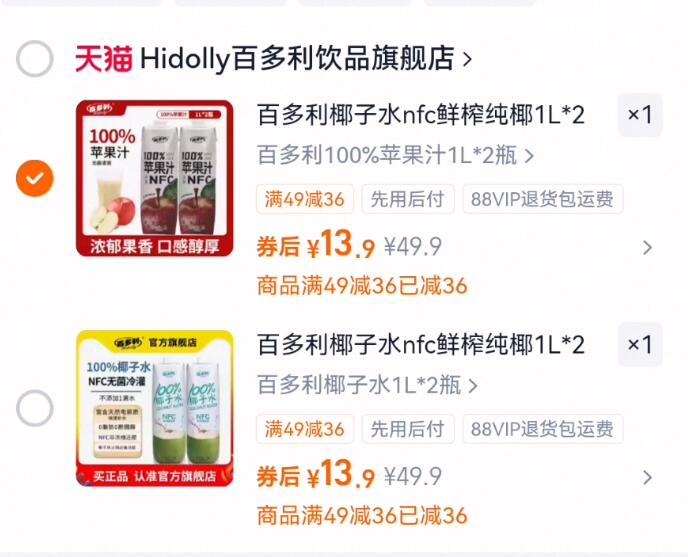Viewport: 688px width, 557px height.
Task: Tap 满49减36 tag on apple juice item
Action: coord(305,199)
